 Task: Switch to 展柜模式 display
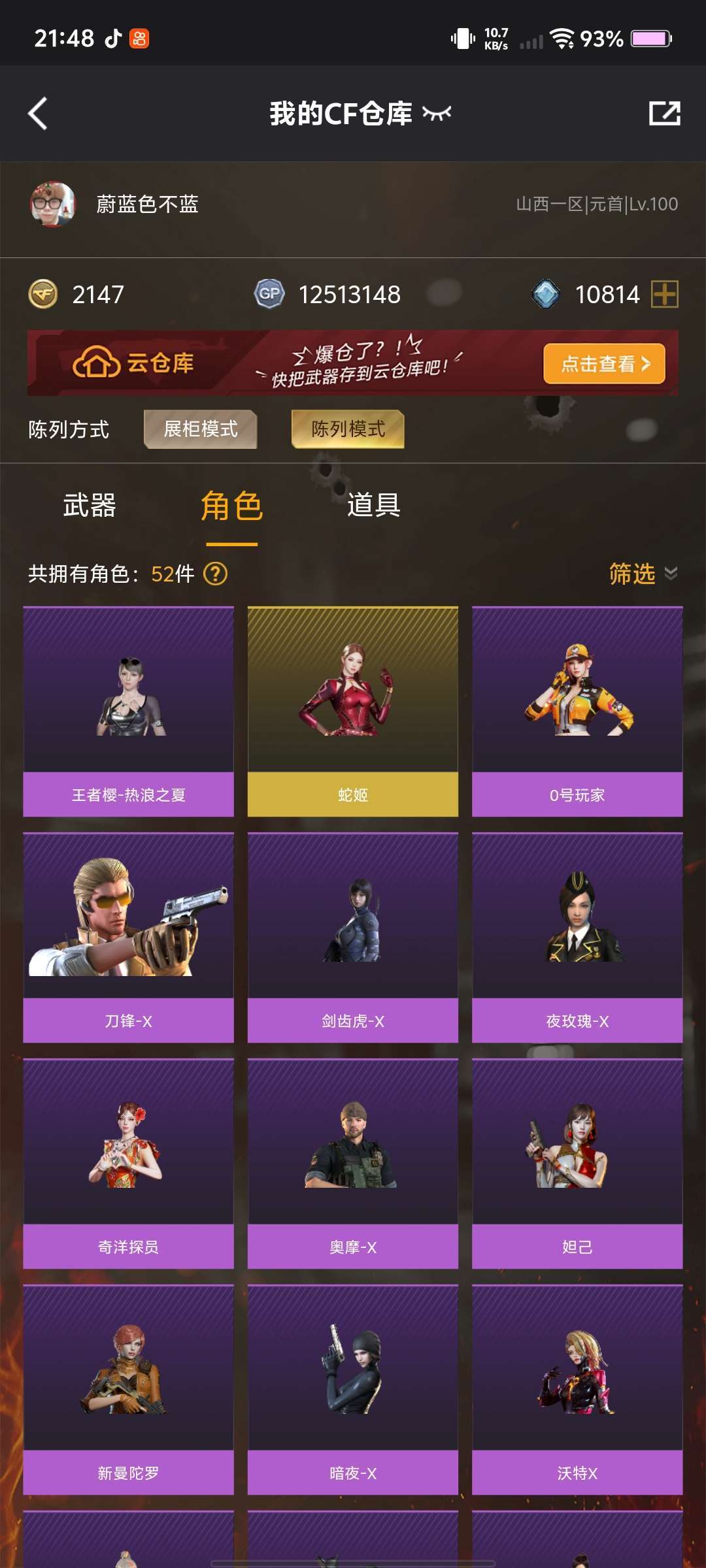tap(200, 429)
